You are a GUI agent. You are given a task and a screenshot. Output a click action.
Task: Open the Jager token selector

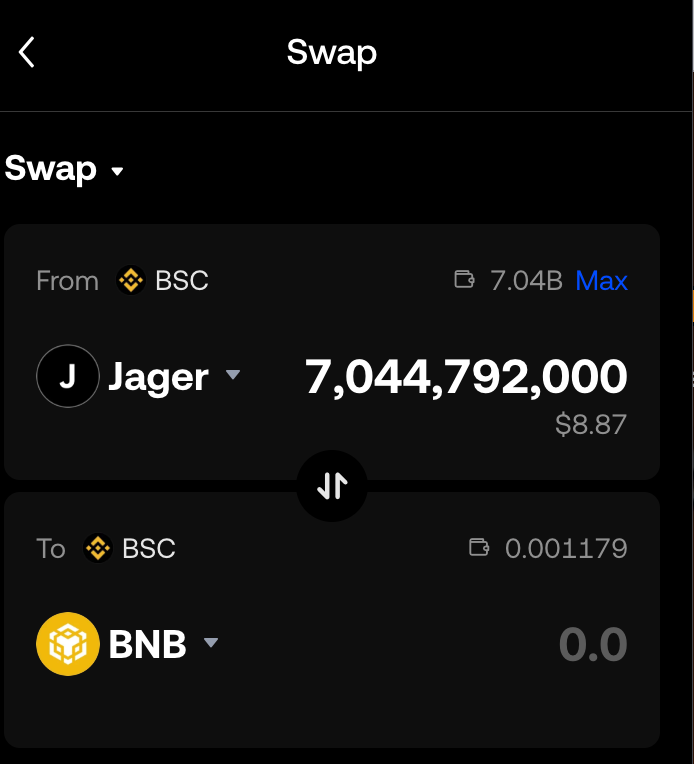[140, 376]
